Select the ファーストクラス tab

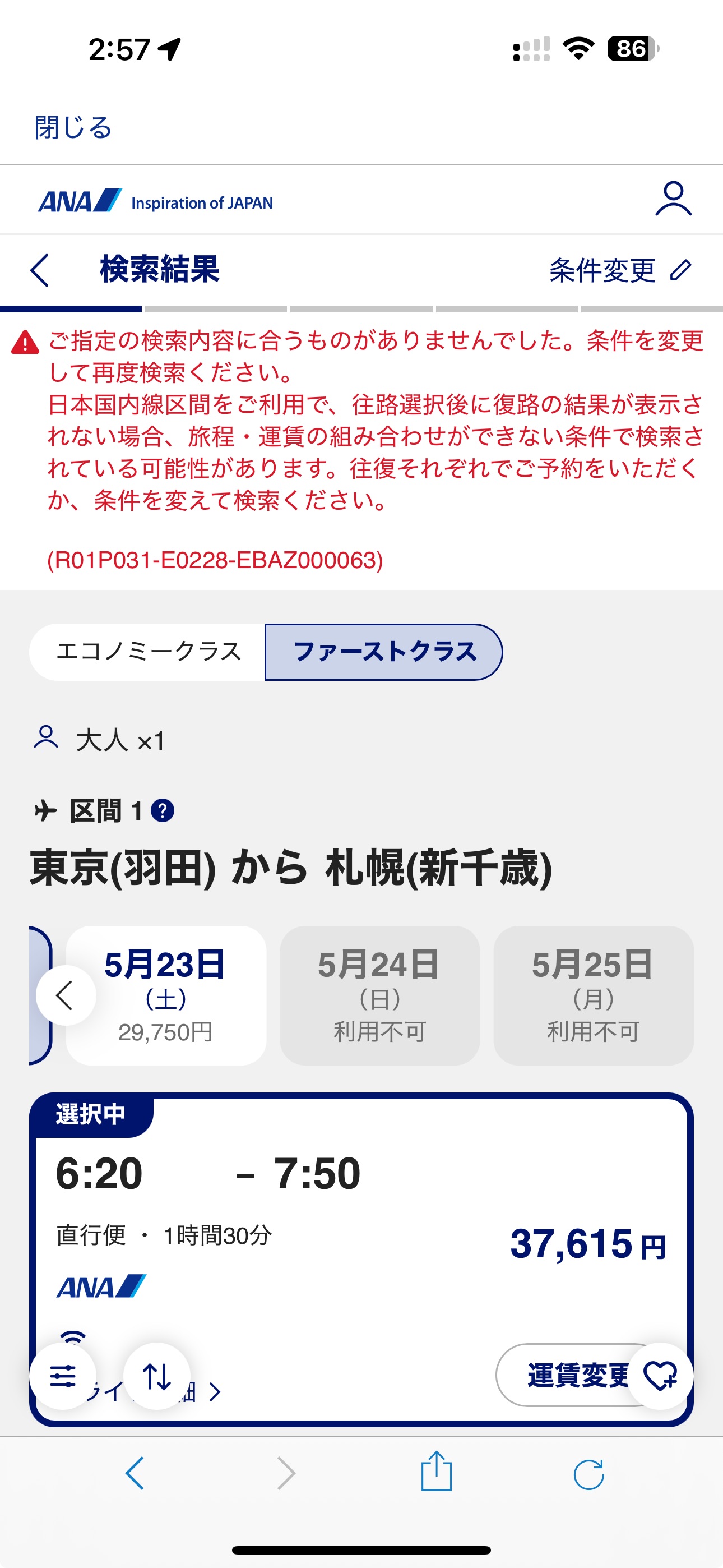[384, 651]
